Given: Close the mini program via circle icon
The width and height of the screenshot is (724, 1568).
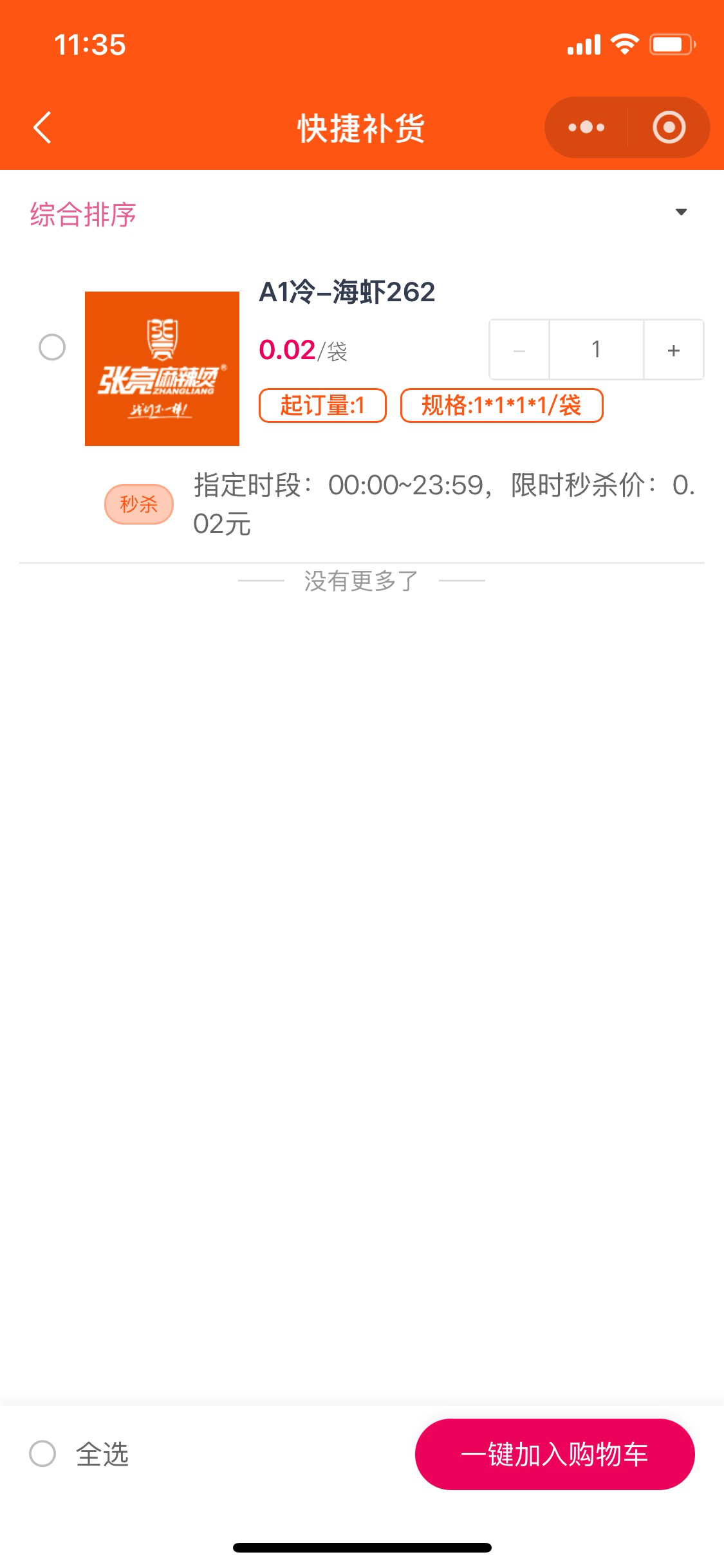Looking at the screenshot, I should click(x=669, y=127).
